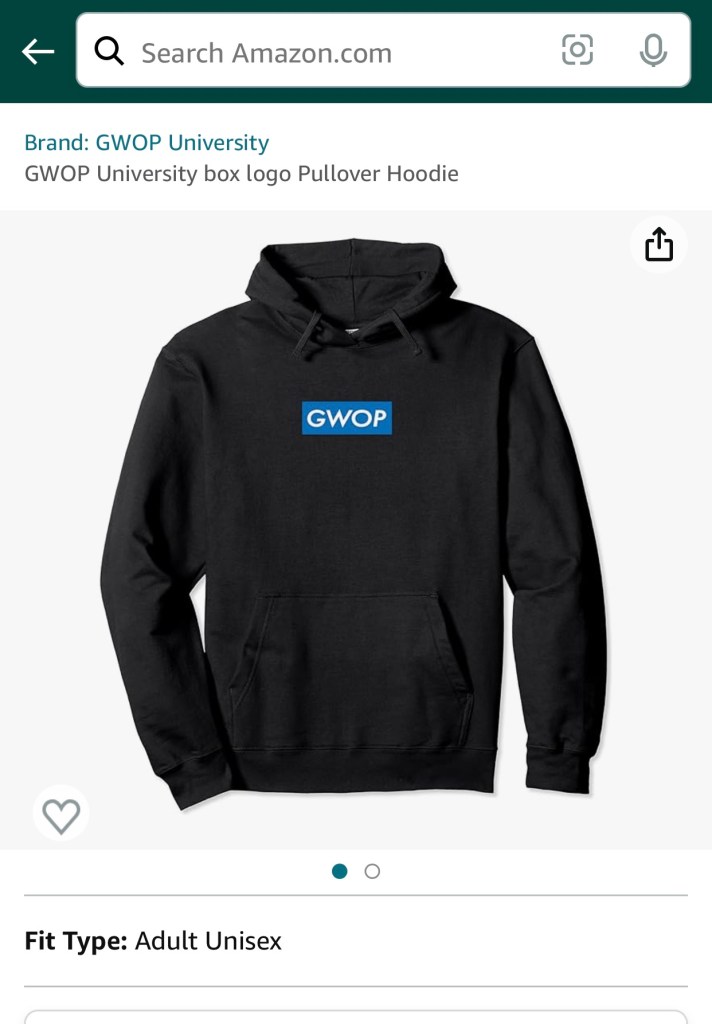Open camera lens search

577,50
